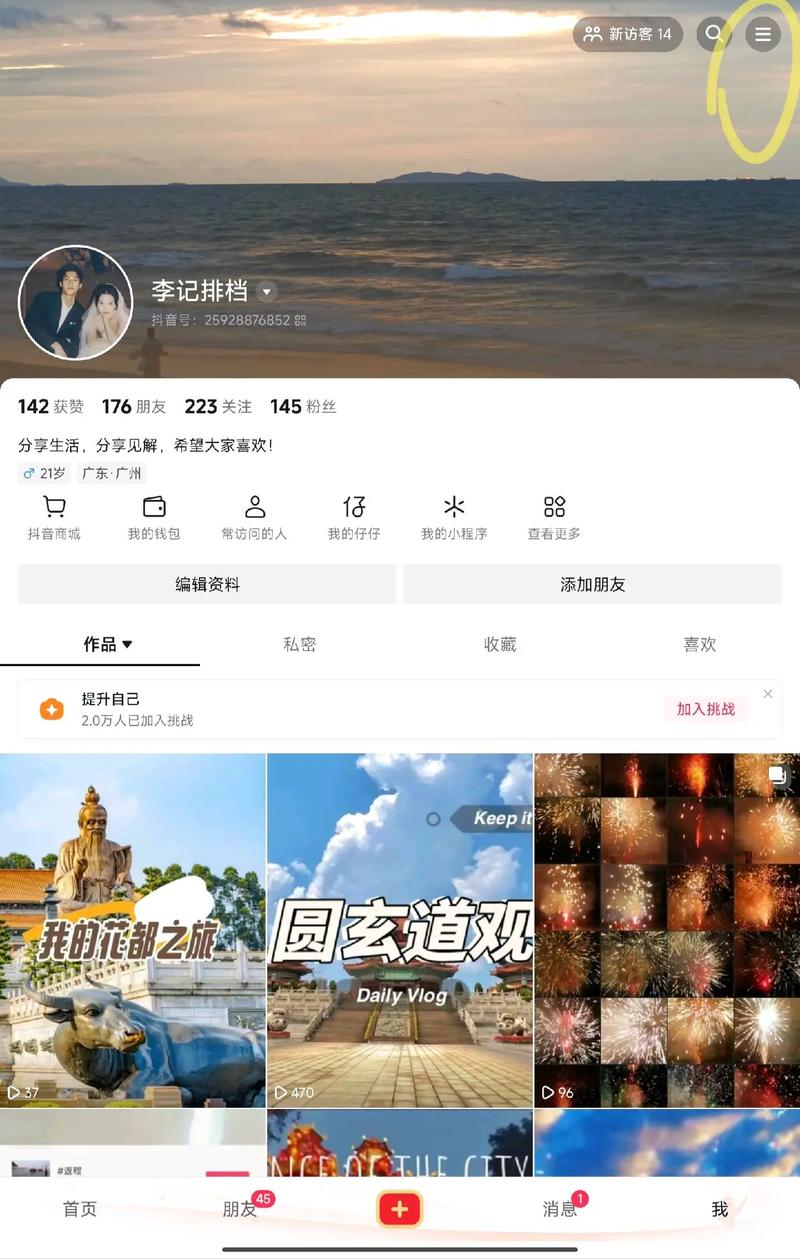
Task: Open 抖音商城 shopping mall
Action: (x=54, y=518)
